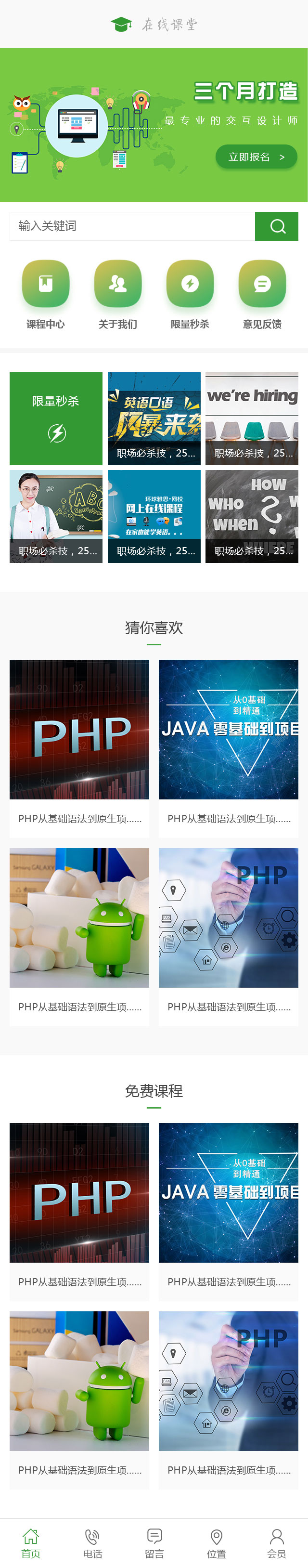Screen dimensions: 308x1568
Task: Open the we're hiring course tile
Action: 252,419
